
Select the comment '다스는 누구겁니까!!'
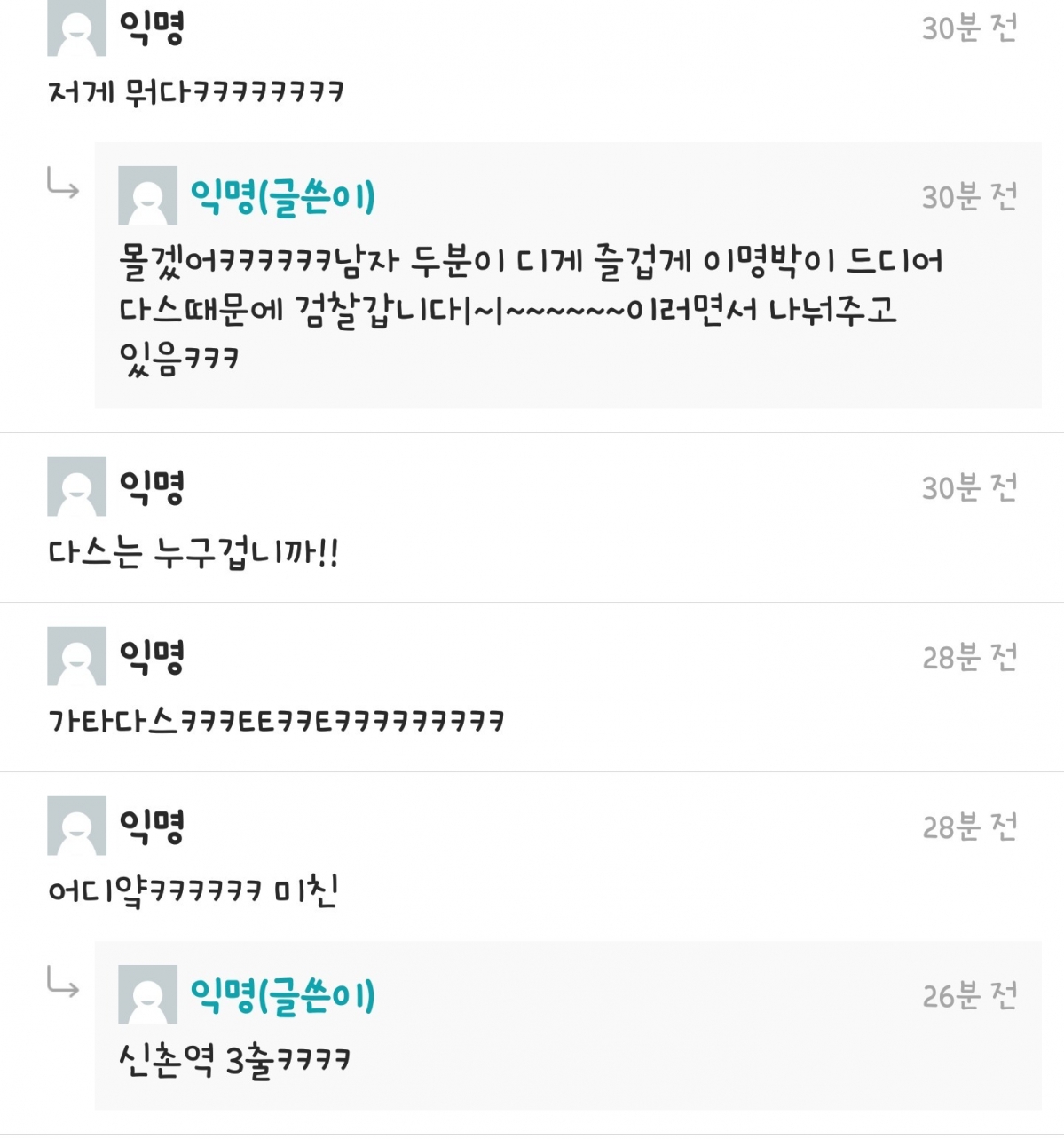click(193, 553)
